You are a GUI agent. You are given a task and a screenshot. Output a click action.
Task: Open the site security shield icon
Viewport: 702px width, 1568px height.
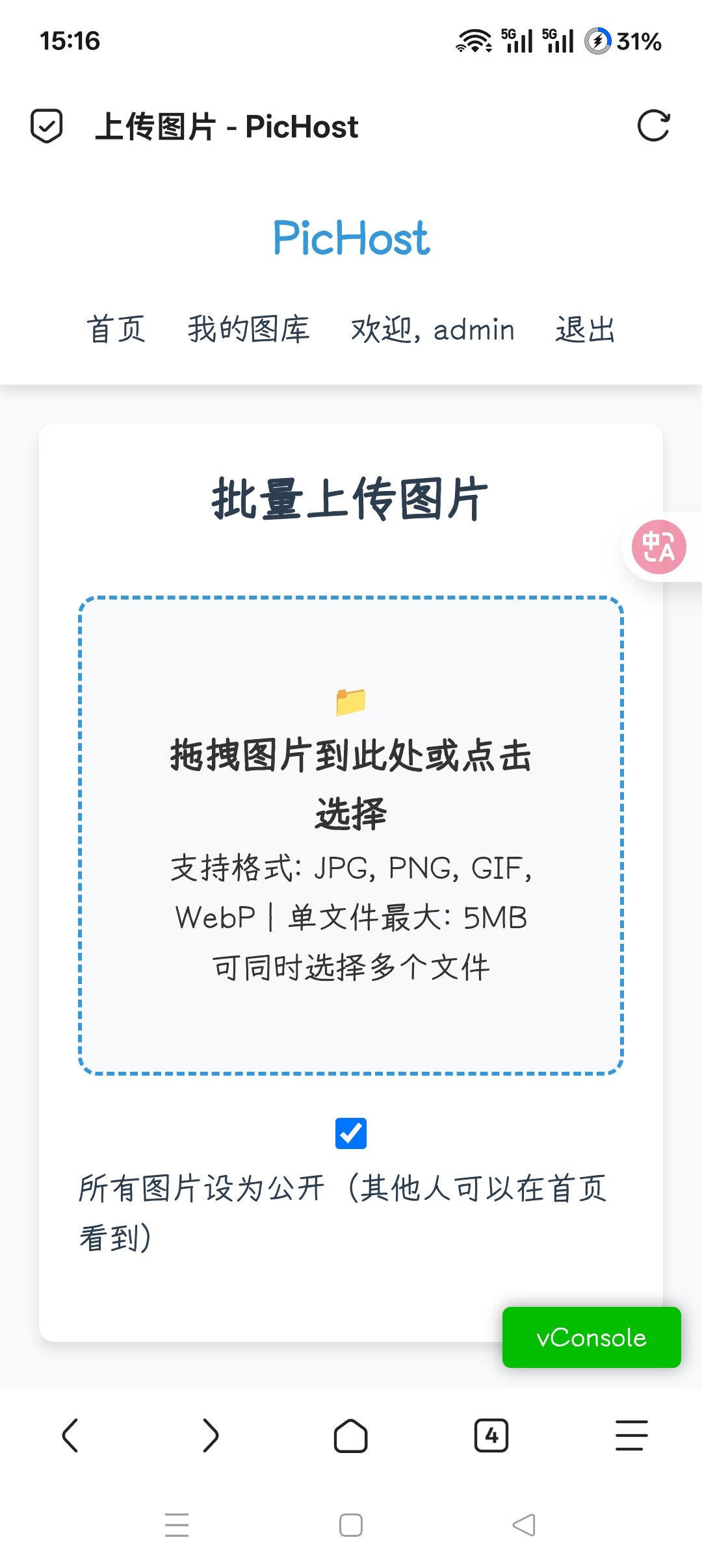pyautogui.click(x=47, y=126)
